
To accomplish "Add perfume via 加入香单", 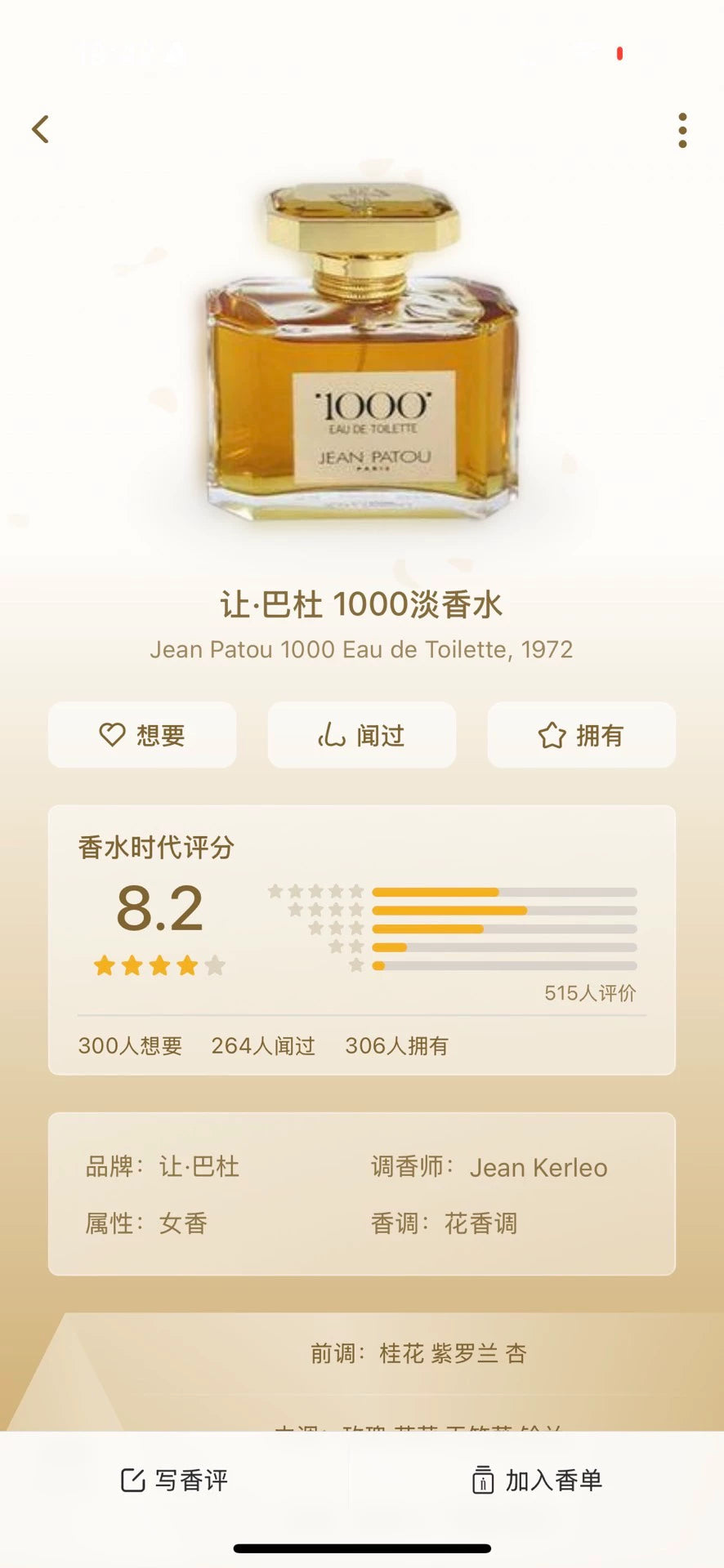I will (x=537, y=1480).
